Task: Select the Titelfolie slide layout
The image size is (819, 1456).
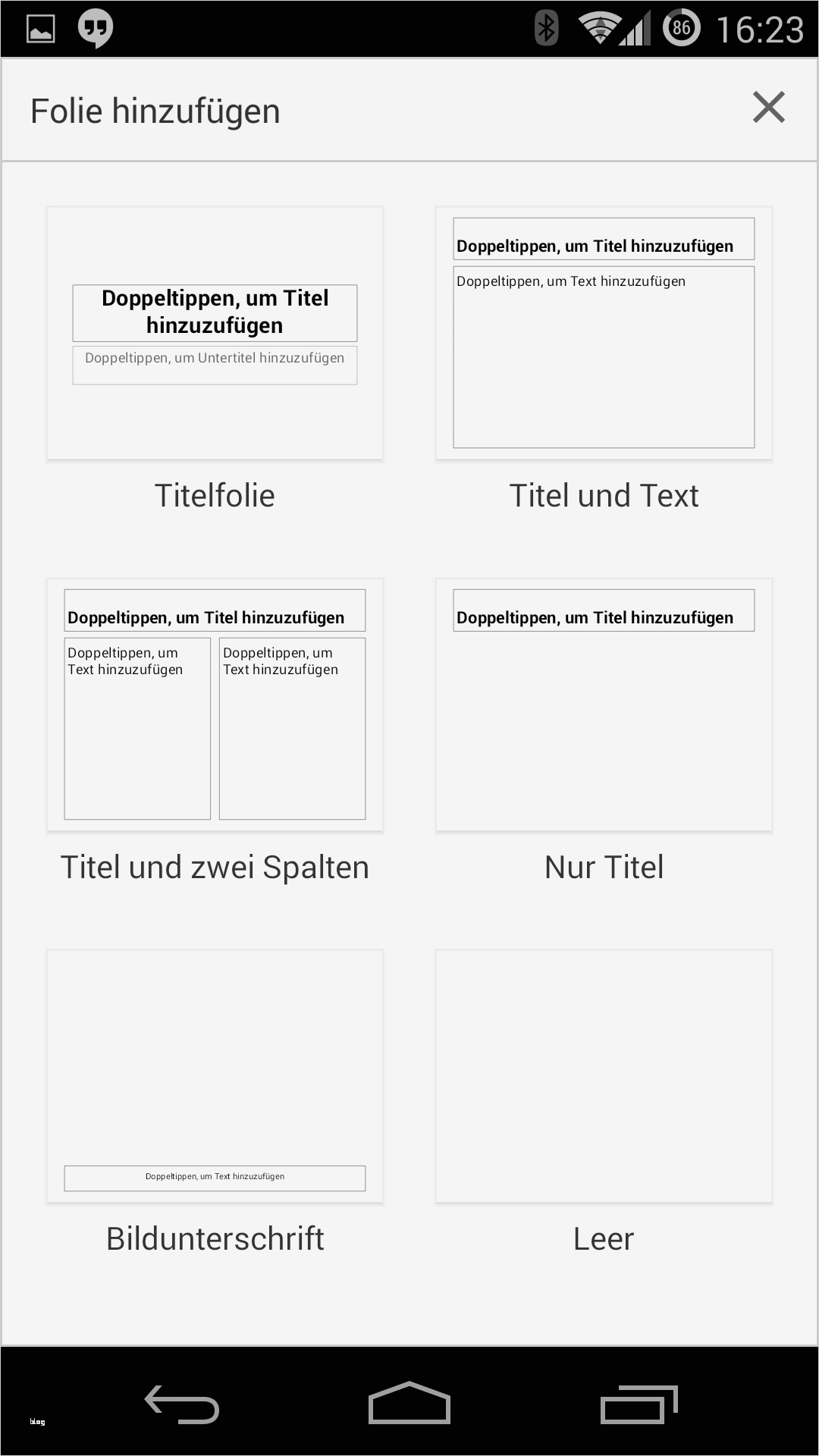Action: click(x=215, y=334)
